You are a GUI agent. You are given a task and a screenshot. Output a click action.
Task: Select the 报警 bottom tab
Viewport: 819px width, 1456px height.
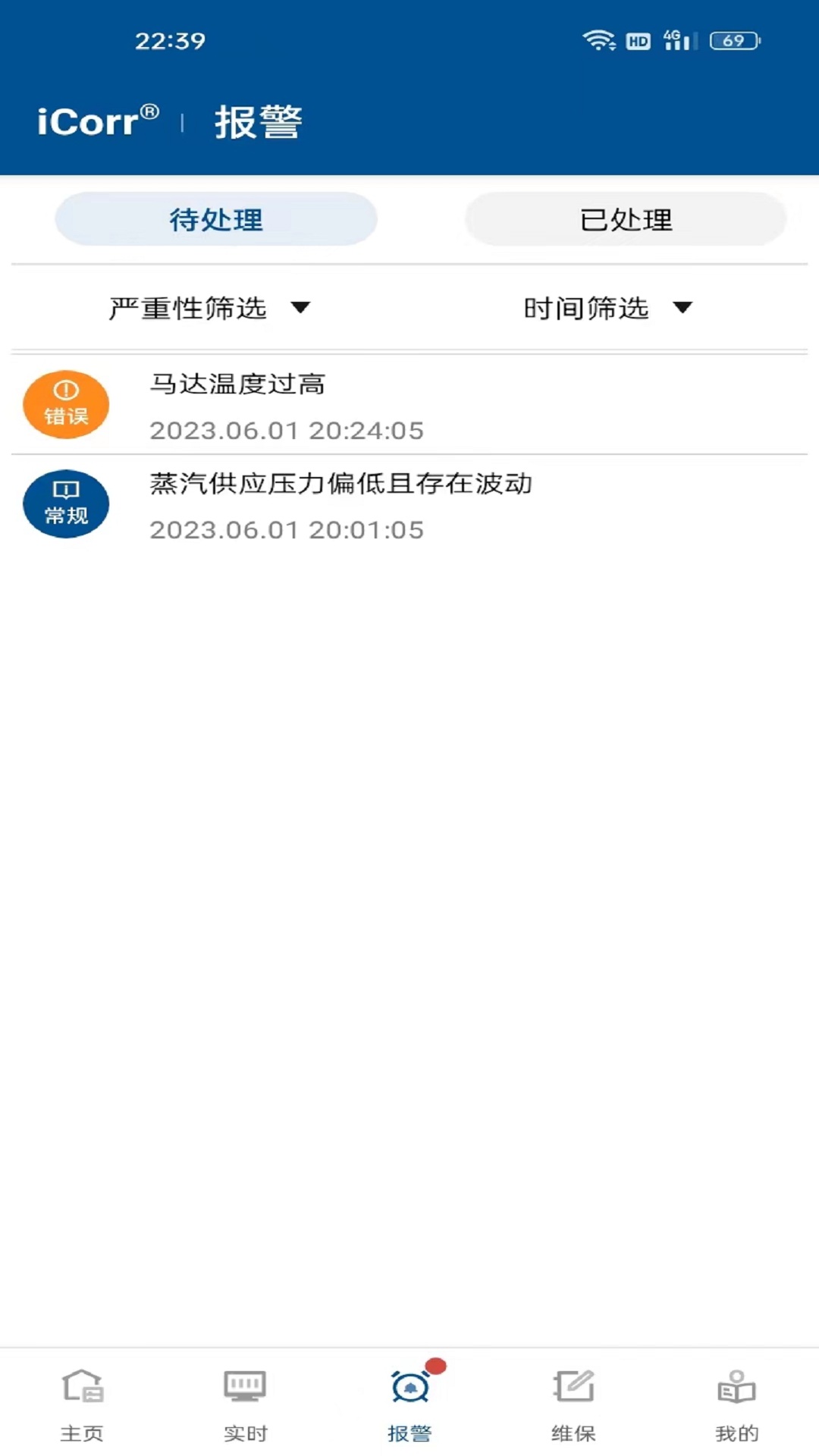point(409,1403)
